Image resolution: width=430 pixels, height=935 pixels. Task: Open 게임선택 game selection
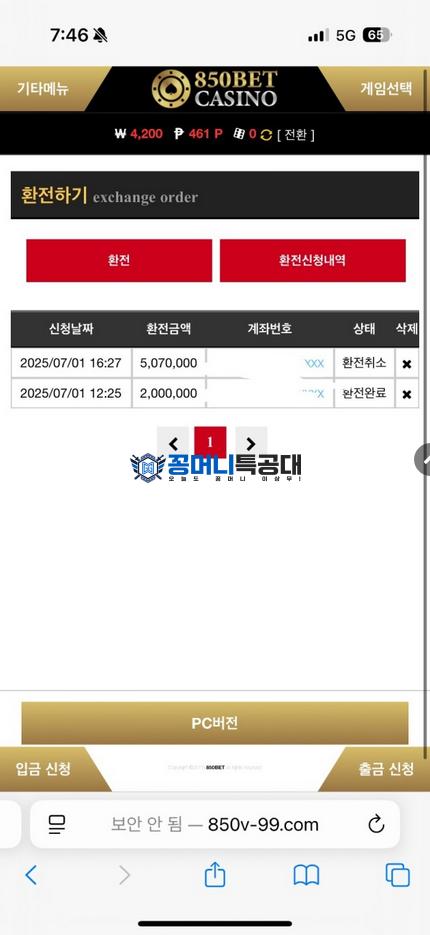tap(386, 89)
